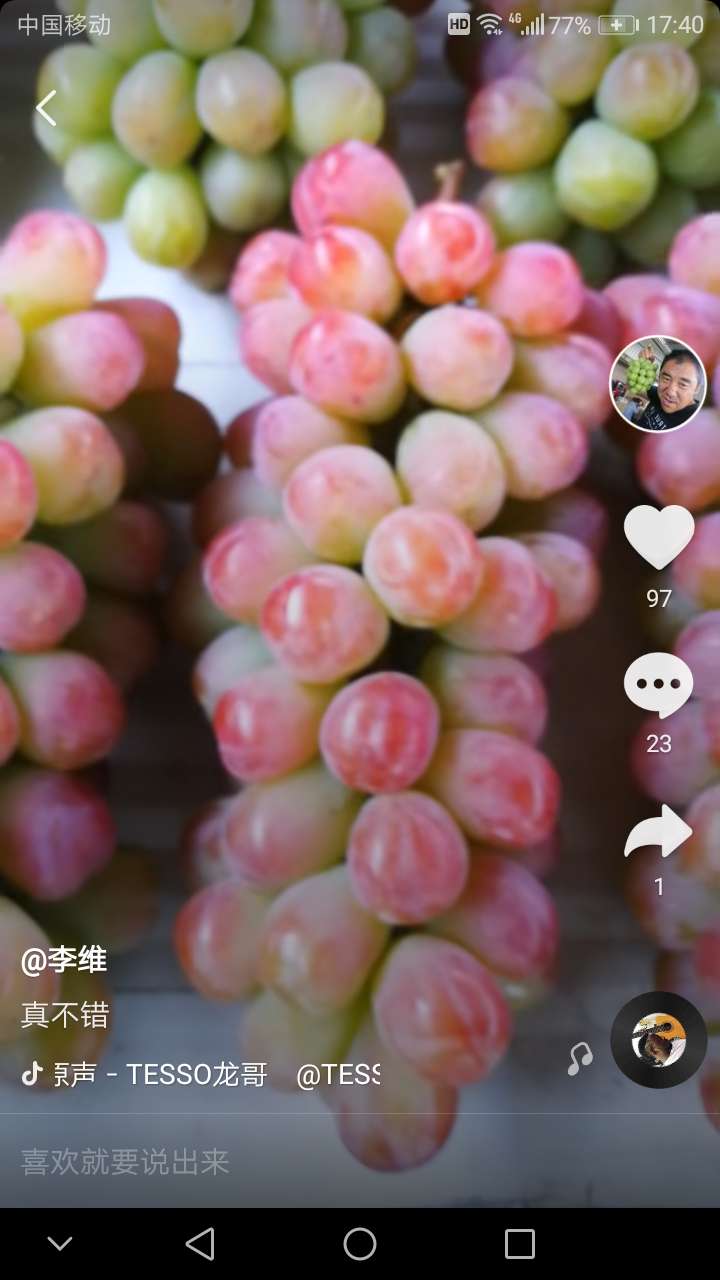Open the recent apps overview
This screenshot has height=1280, width=720.
(520, 1244)
